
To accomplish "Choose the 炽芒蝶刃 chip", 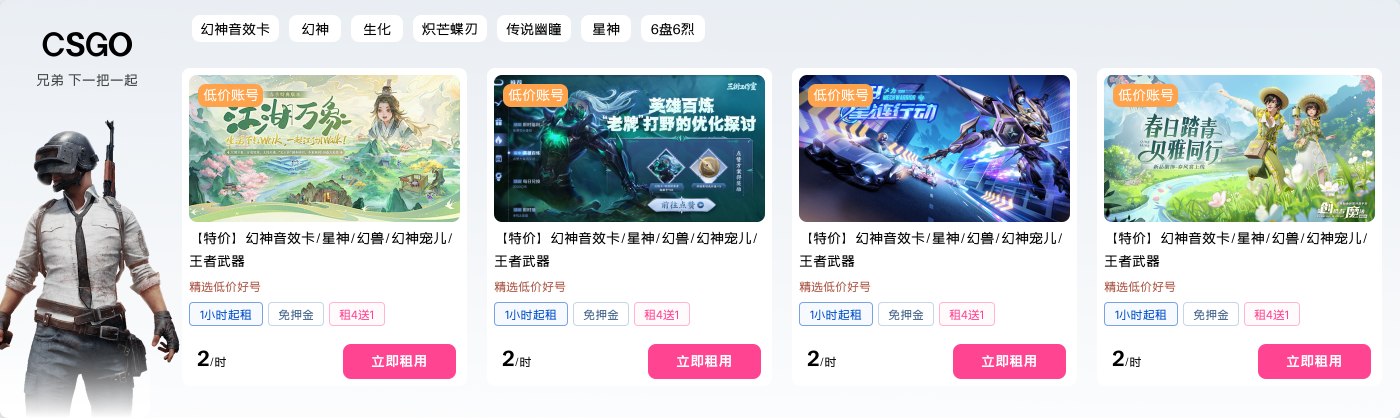I will pos(450,29).
